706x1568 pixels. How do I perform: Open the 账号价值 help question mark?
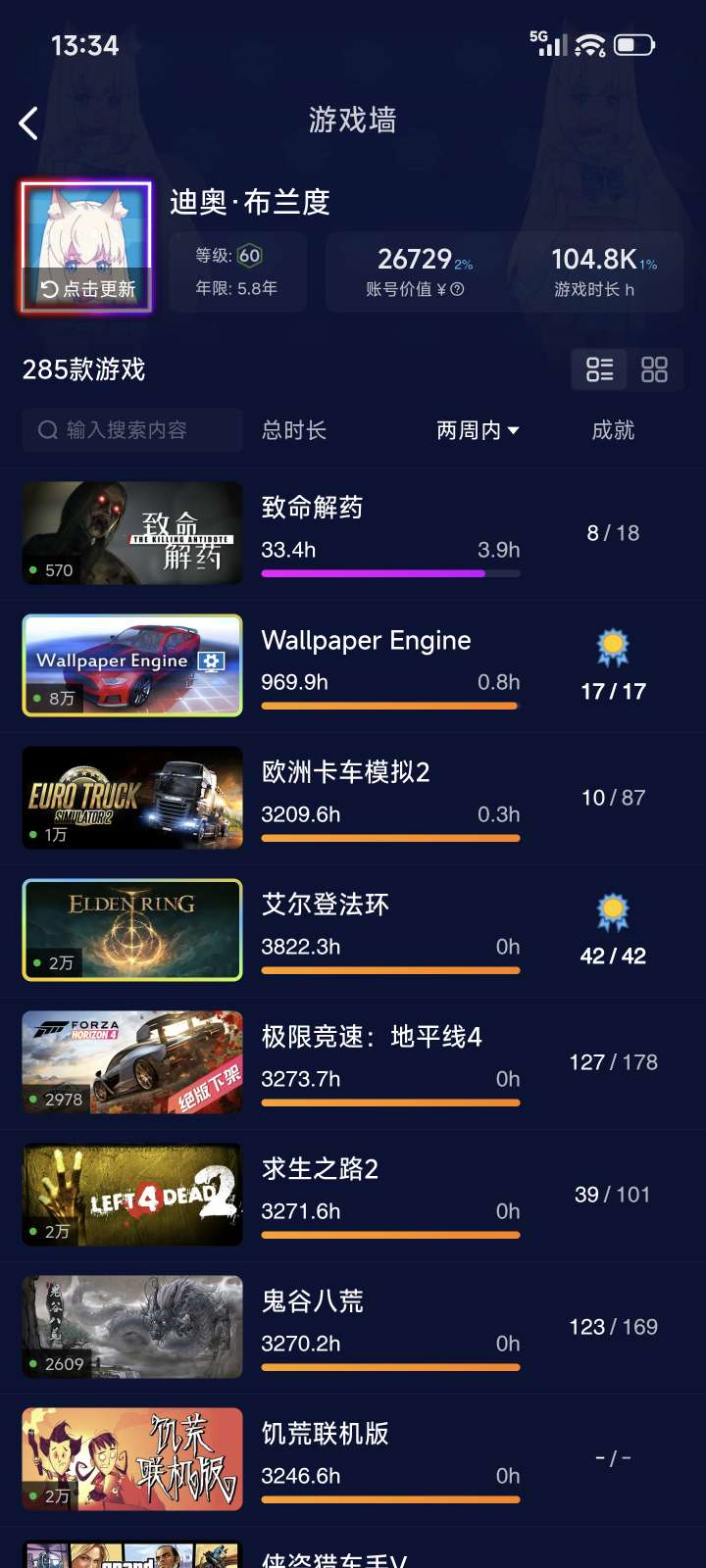[x=457, y=289]
